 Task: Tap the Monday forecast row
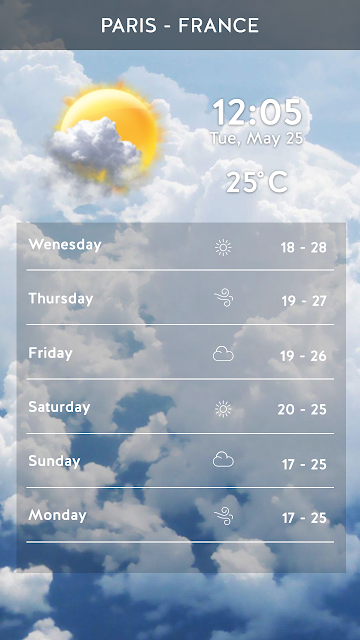tap(180, 515)
